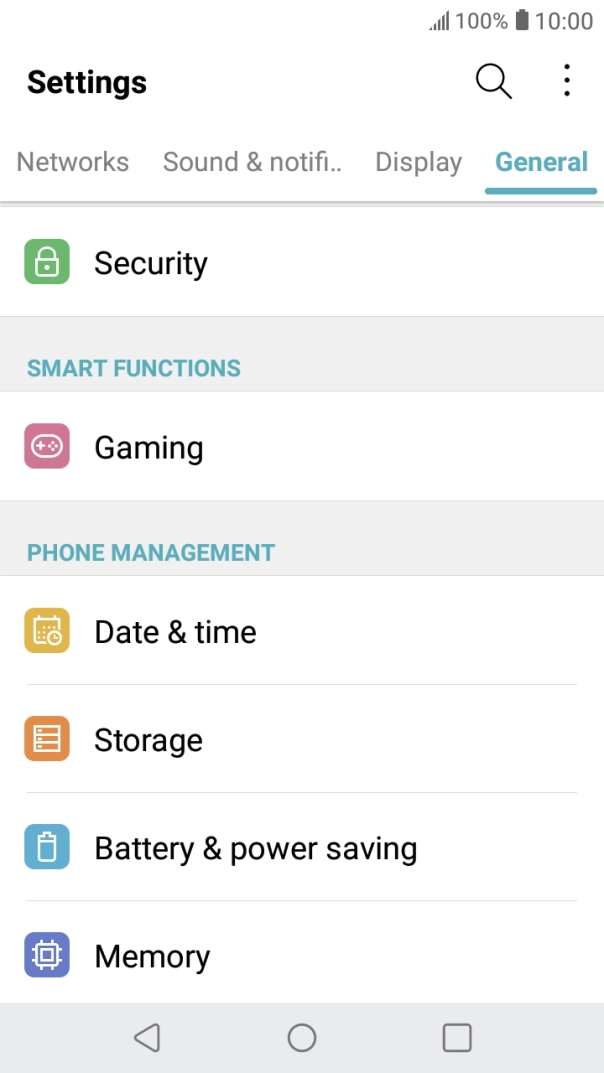This screenshot has height=1073, width=604.
Task: Go back using navigation bar
Action: 147,1038
